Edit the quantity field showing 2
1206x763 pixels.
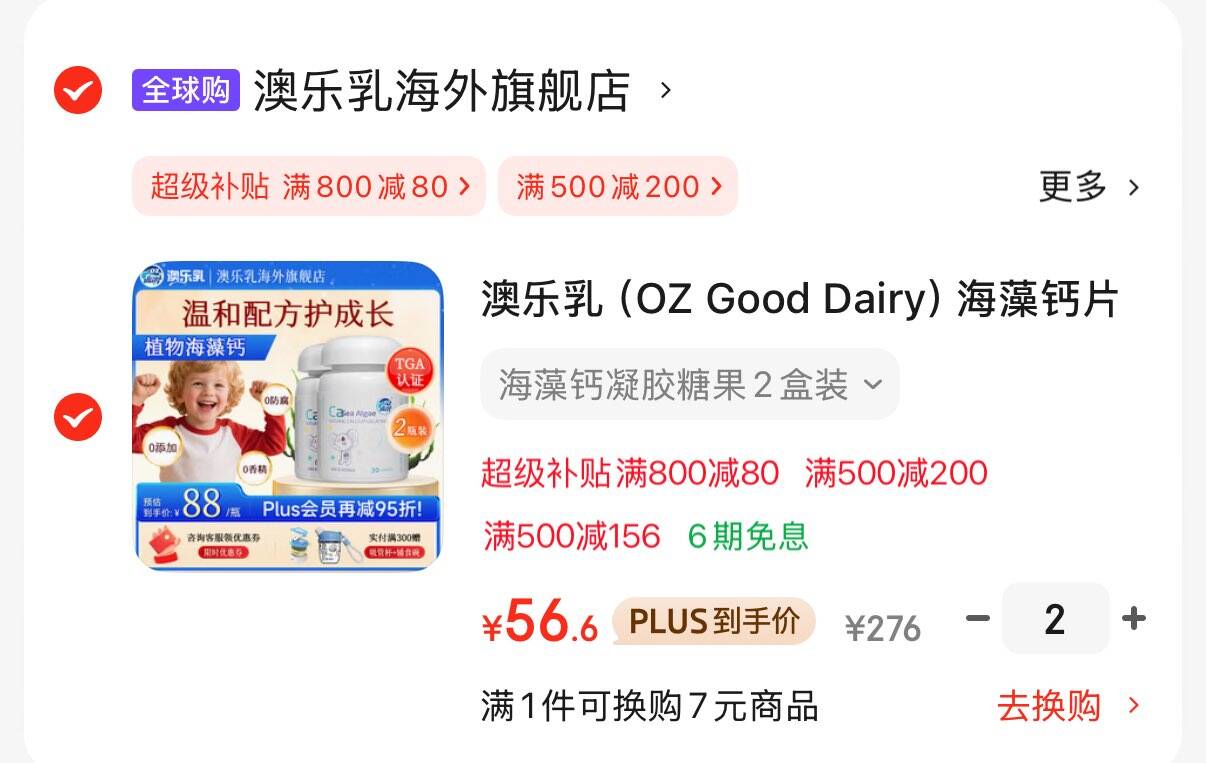click(x=1055, y=619)
